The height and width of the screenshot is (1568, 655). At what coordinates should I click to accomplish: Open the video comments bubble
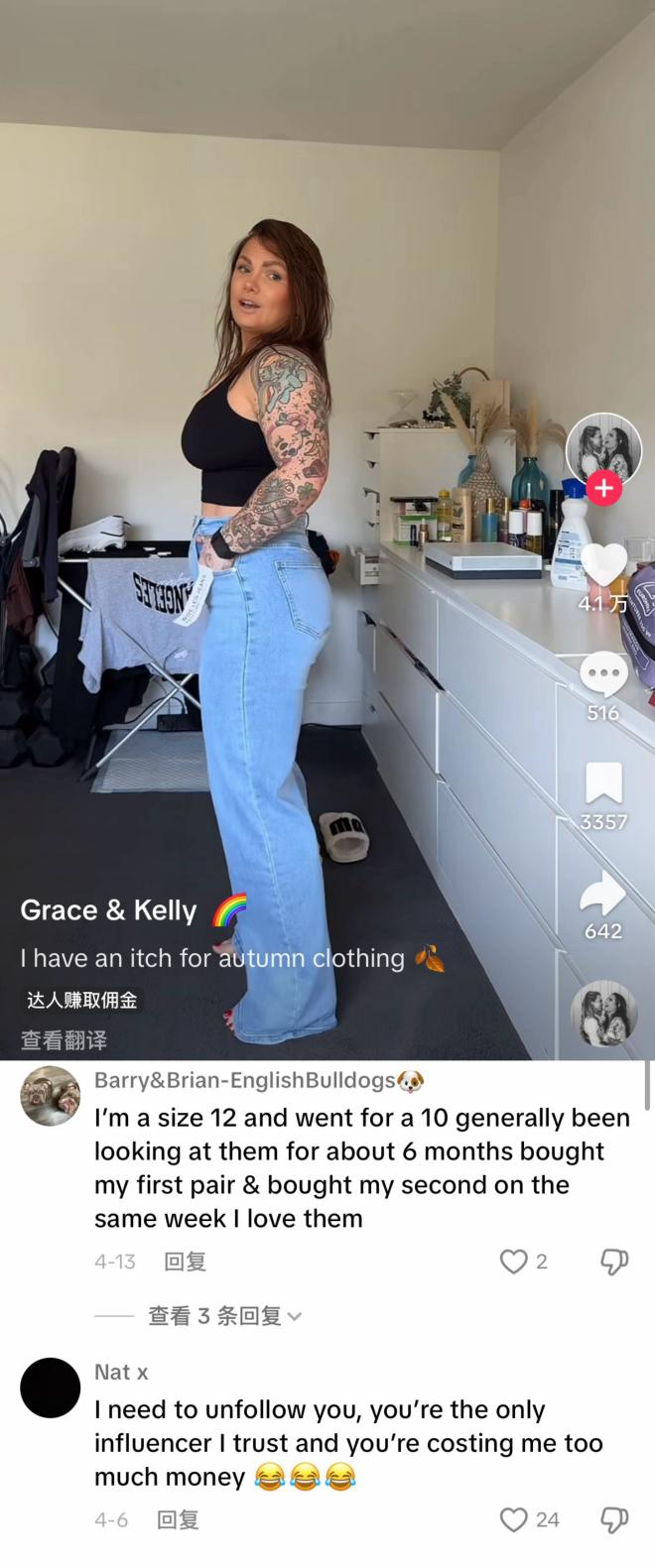603,674
